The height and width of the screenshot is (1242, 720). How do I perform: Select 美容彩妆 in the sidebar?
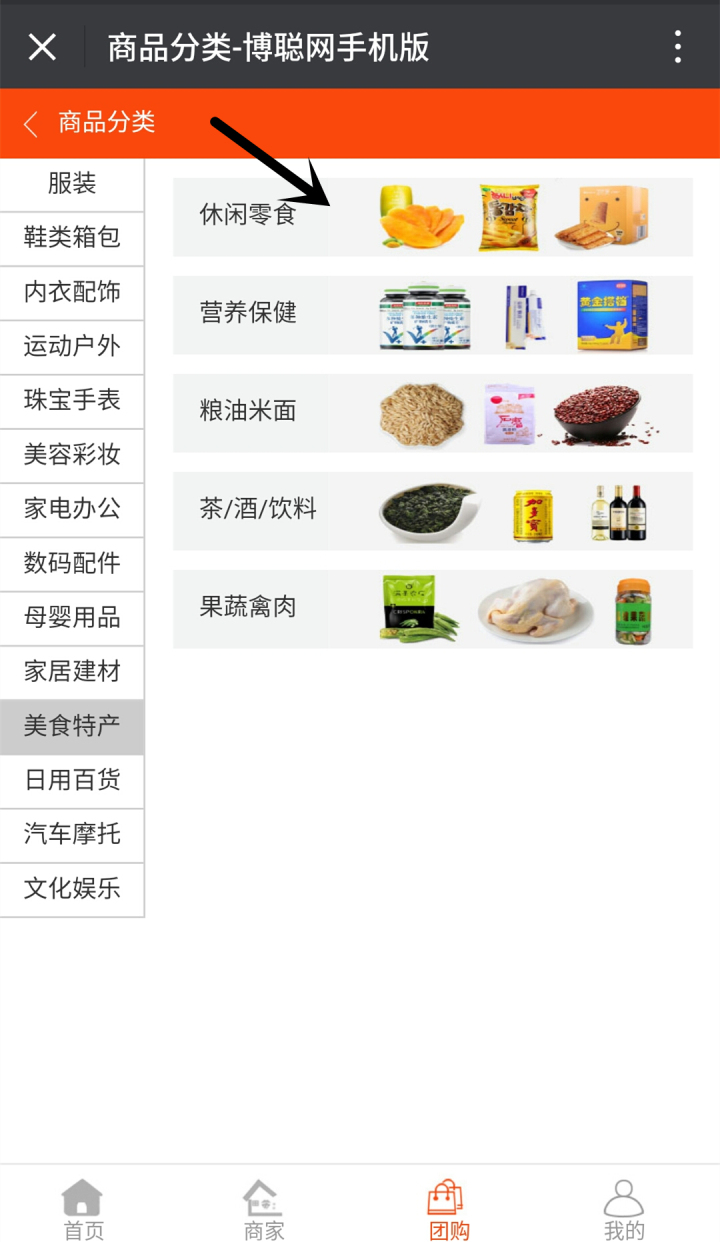[x=72, y=455]
